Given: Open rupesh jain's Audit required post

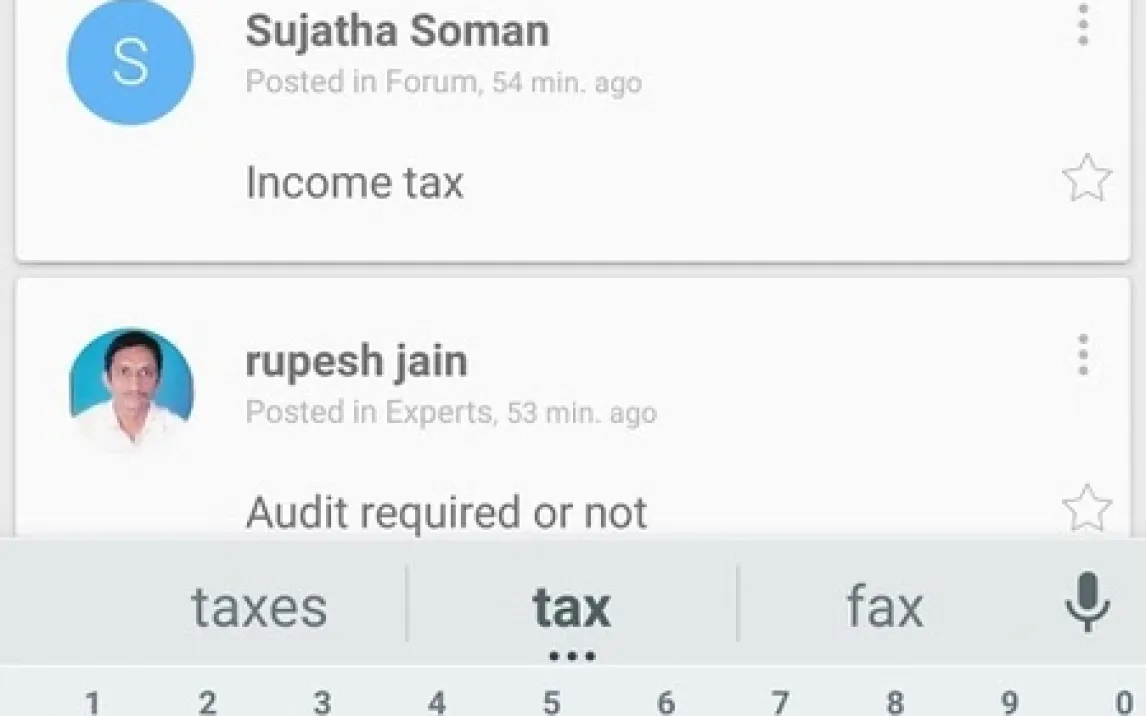Looking at the screenshot, I should pyautogui.click(x=446, y=512).
